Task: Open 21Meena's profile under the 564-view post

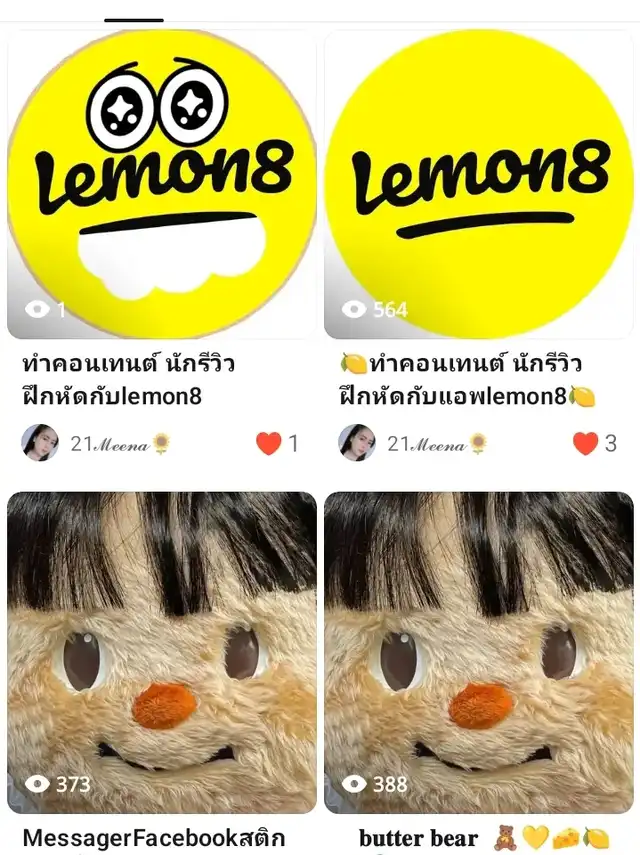Action: click(x=357, y=442)
